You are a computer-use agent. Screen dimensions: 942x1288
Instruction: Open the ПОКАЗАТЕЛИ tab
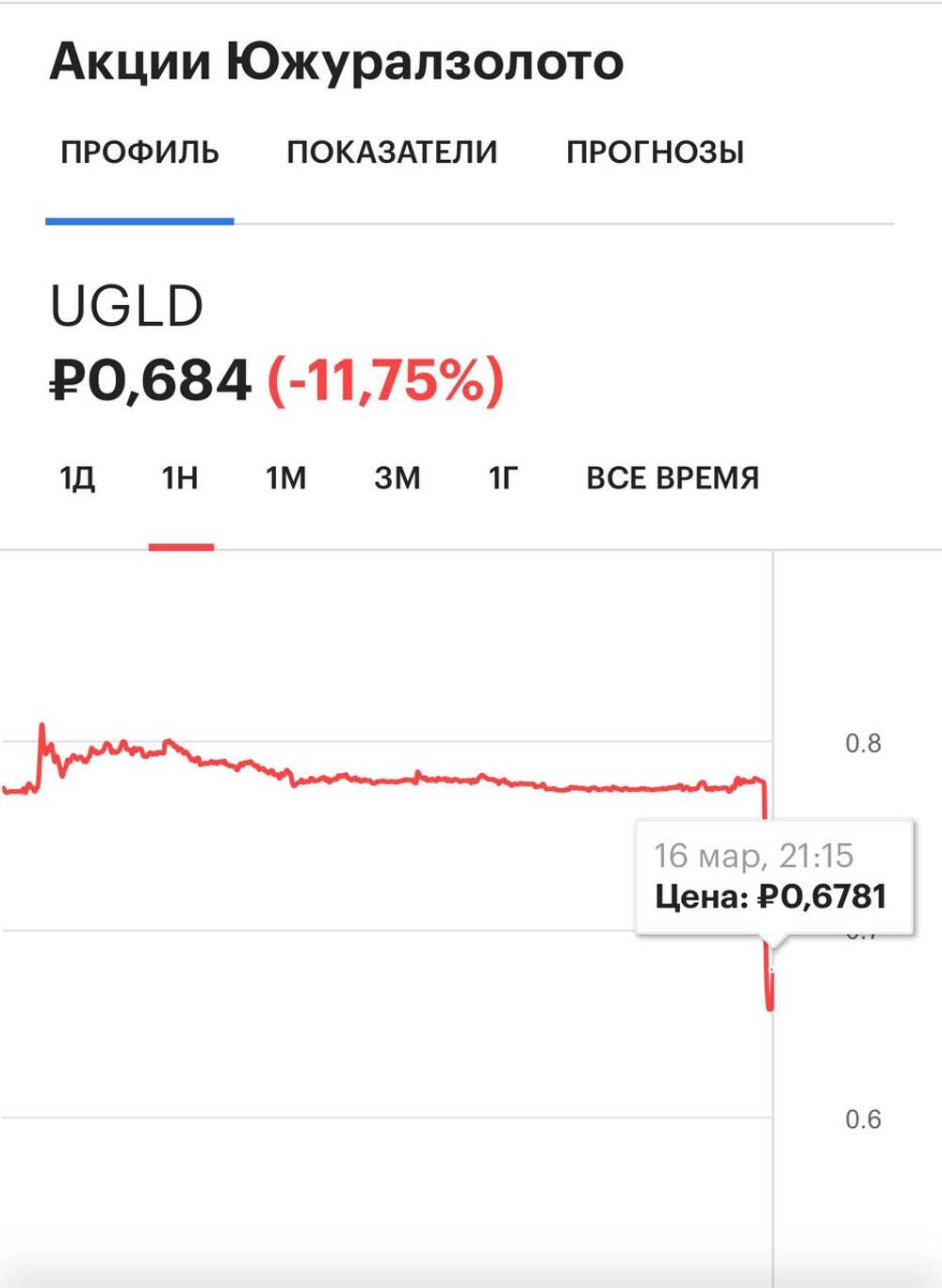point(392,153)
